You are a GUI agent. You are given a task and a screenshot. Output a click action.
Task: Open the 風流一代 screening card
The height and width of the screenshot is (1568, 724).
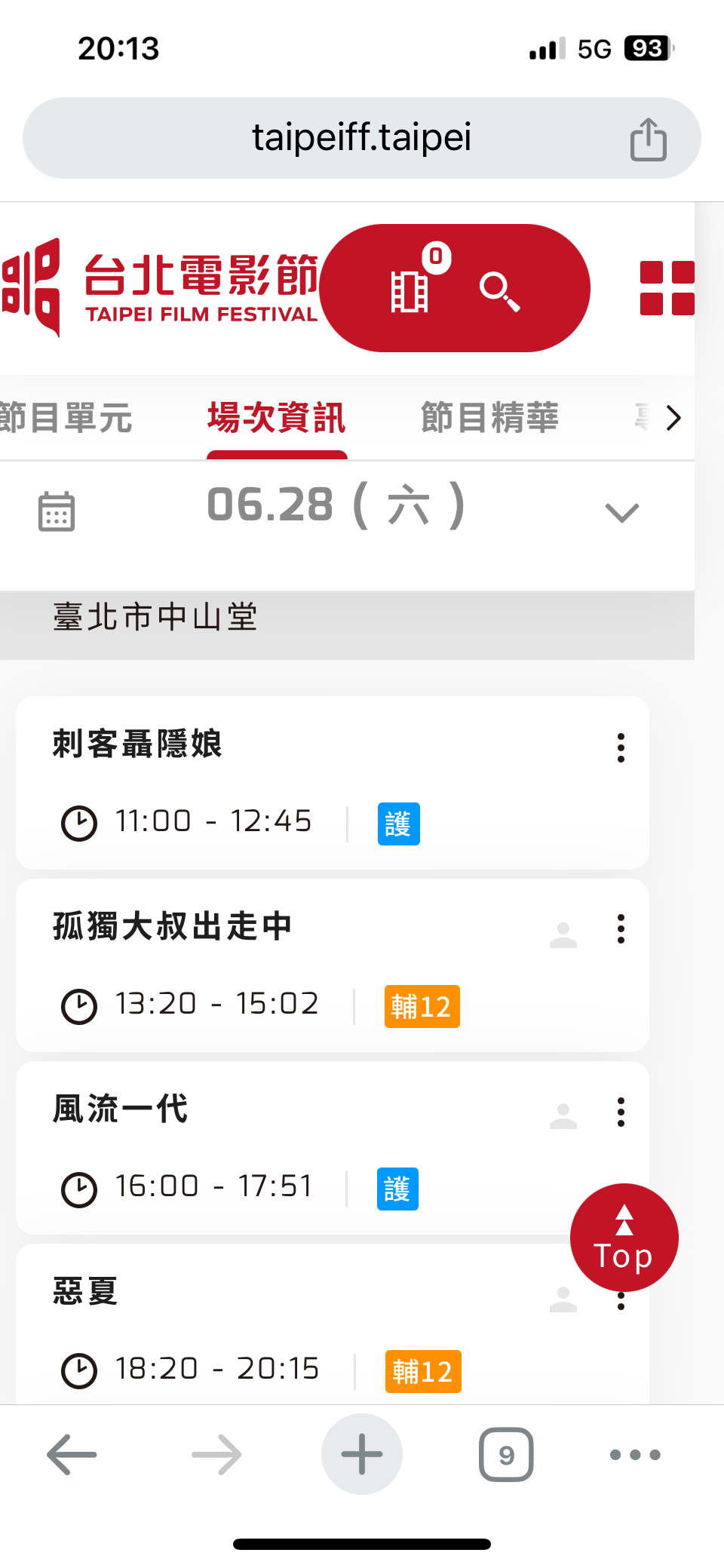coord(332,1147)
